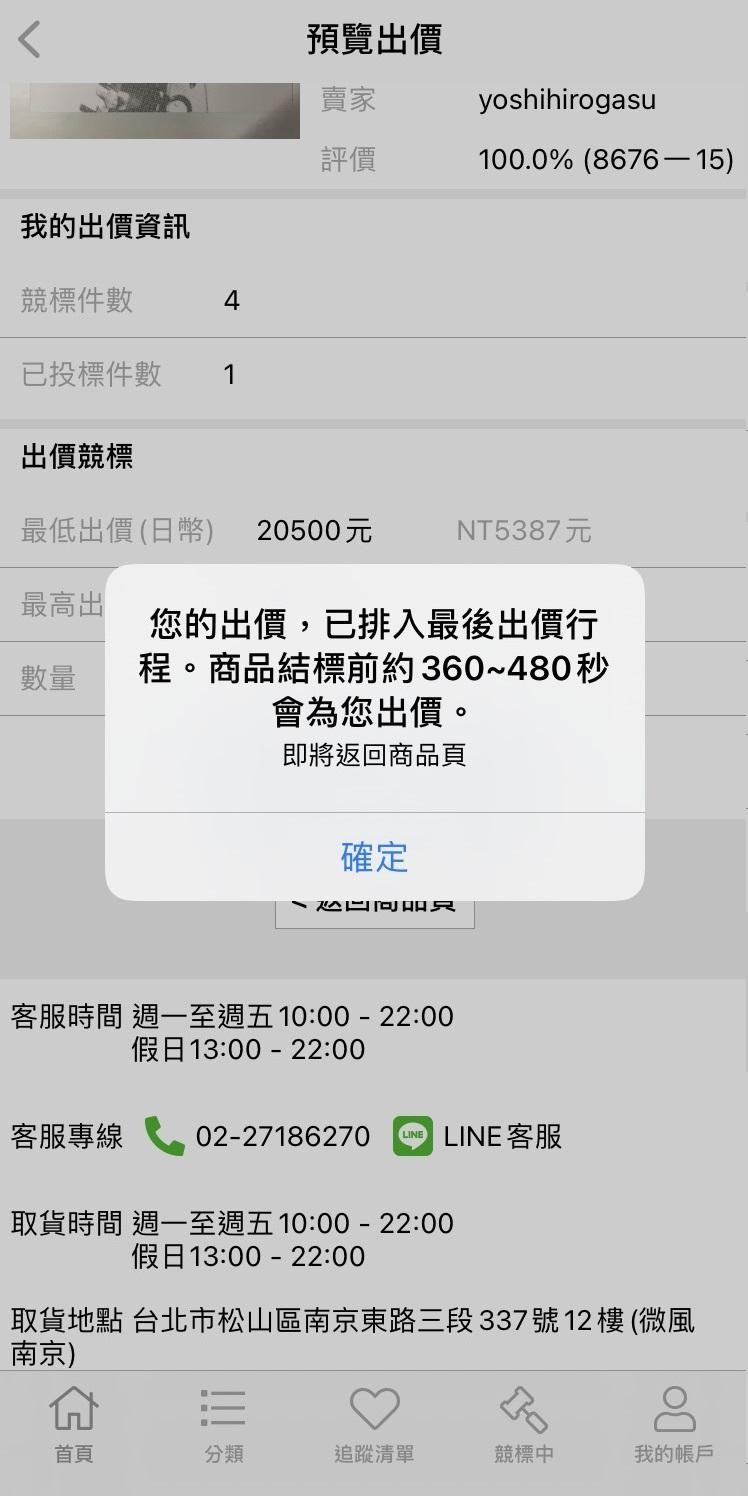
Task: Switch to the 首頁 tab
Action: click(x=74, y=1425)
